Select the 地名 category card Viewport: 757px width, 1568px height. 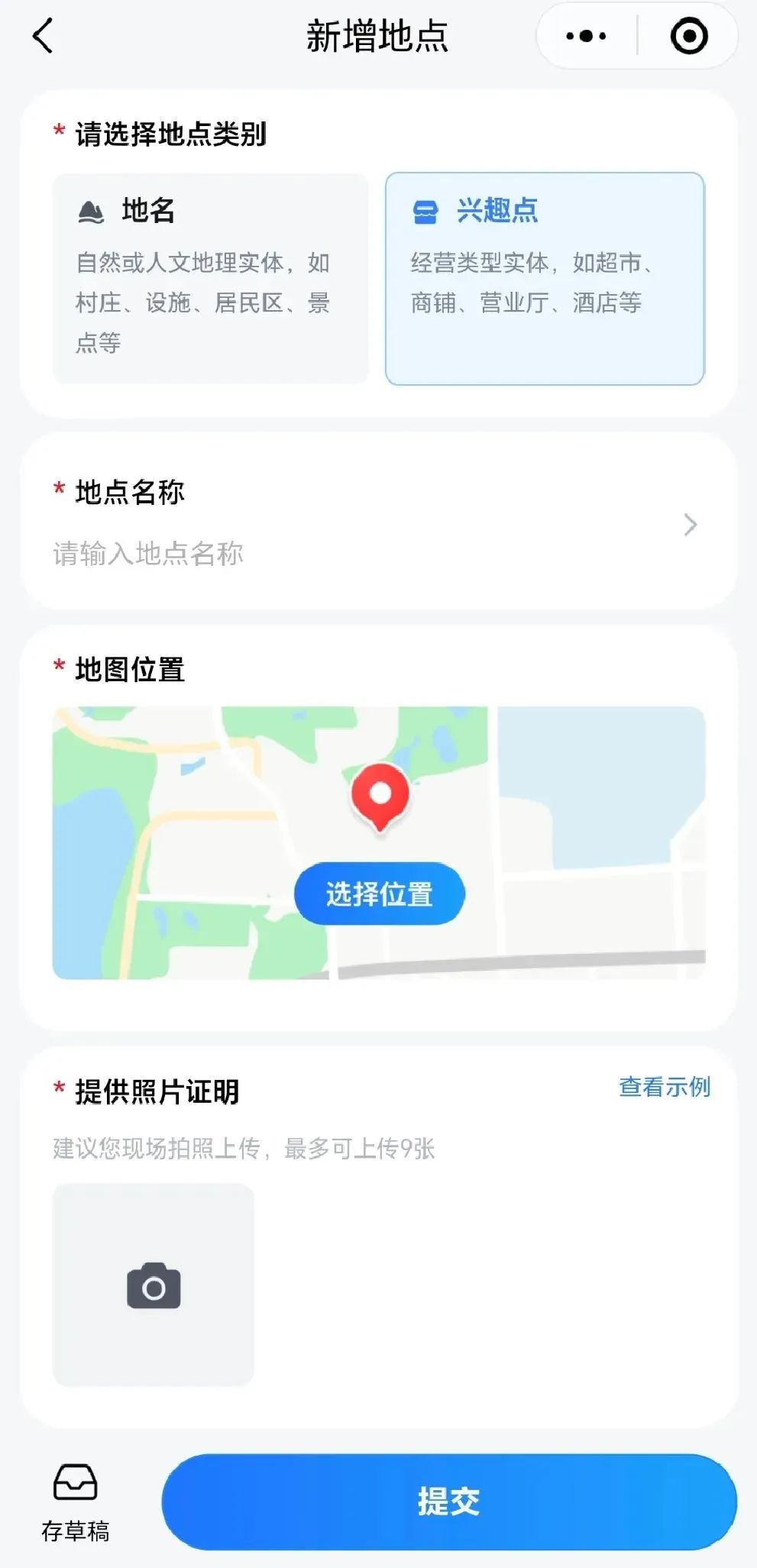pyautogui.click(x=210, y=279)
